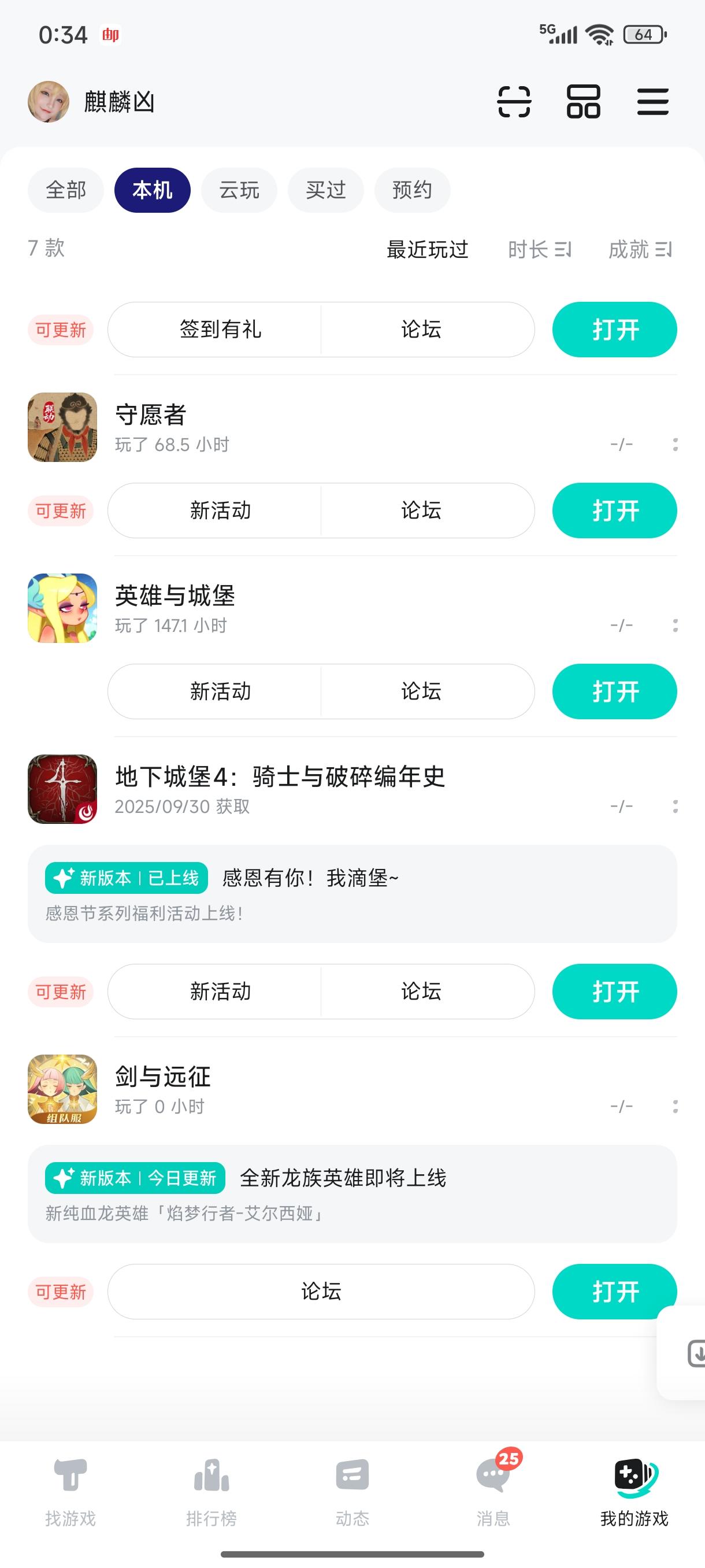Switch to the 全部 filter chip
The height and width of the screenshot is (1568, 705).
66,190
